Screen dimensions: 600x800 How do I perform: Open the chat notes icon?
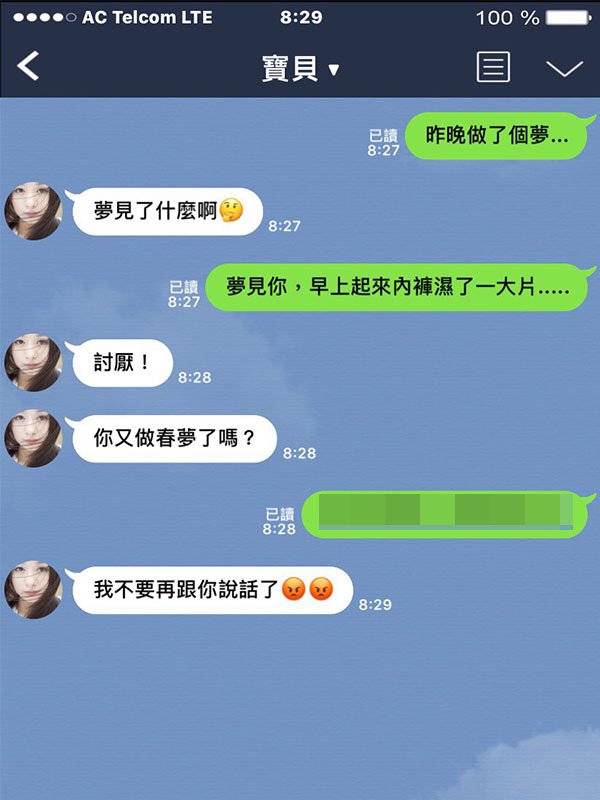pyautogui.click(x=492, y=67)
